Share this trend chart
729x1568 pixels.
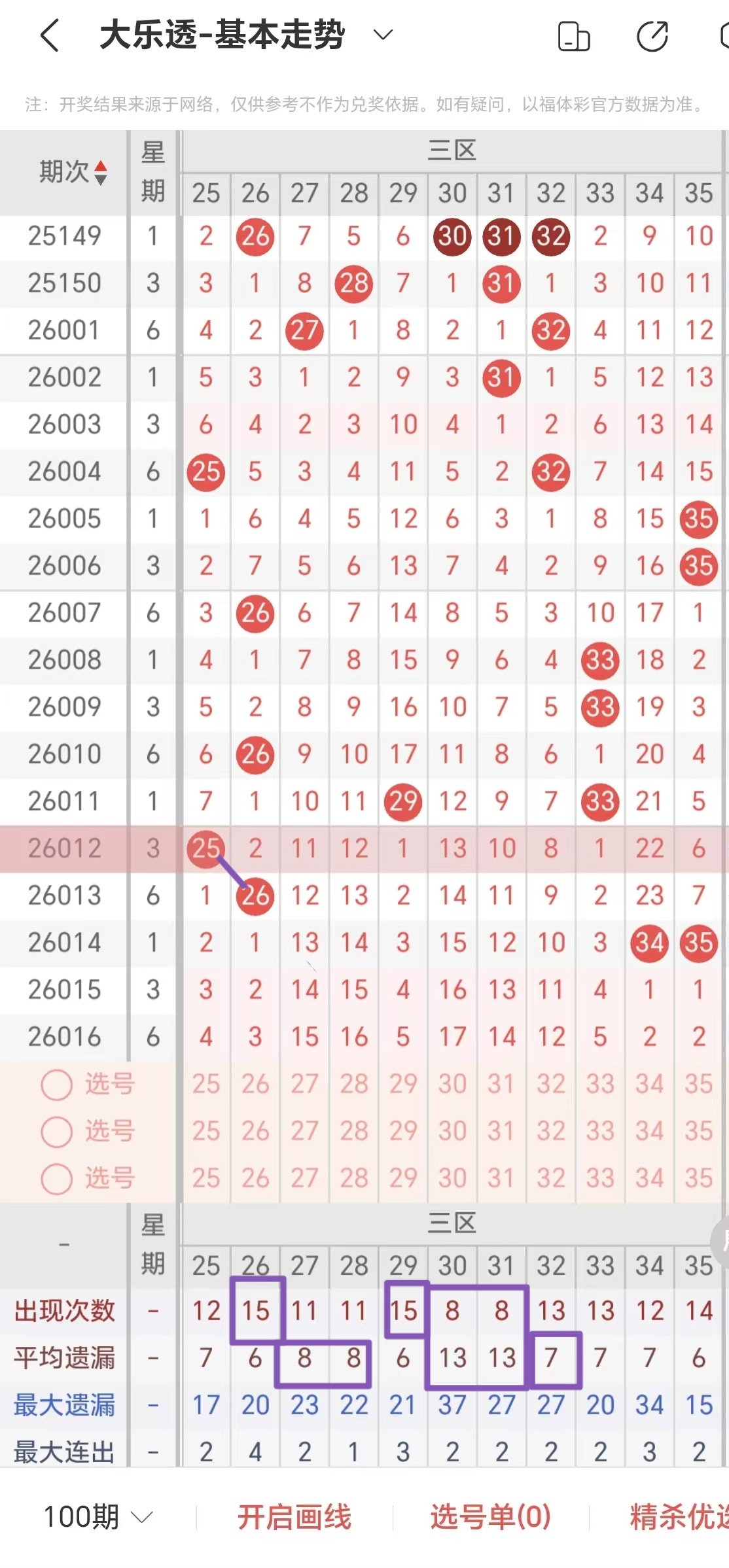[x=652, y=36]
